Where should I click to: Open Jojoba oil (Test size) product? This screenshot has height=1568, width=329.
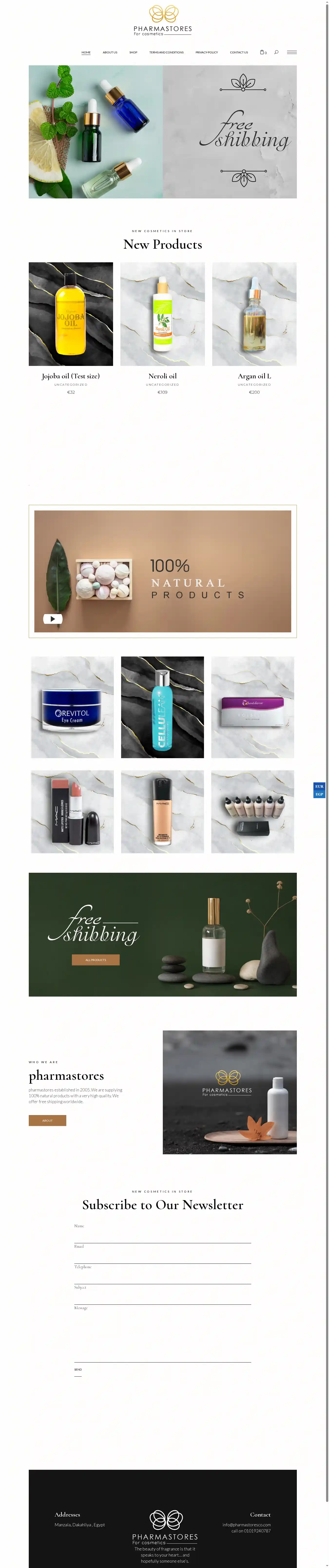point(70,376)
